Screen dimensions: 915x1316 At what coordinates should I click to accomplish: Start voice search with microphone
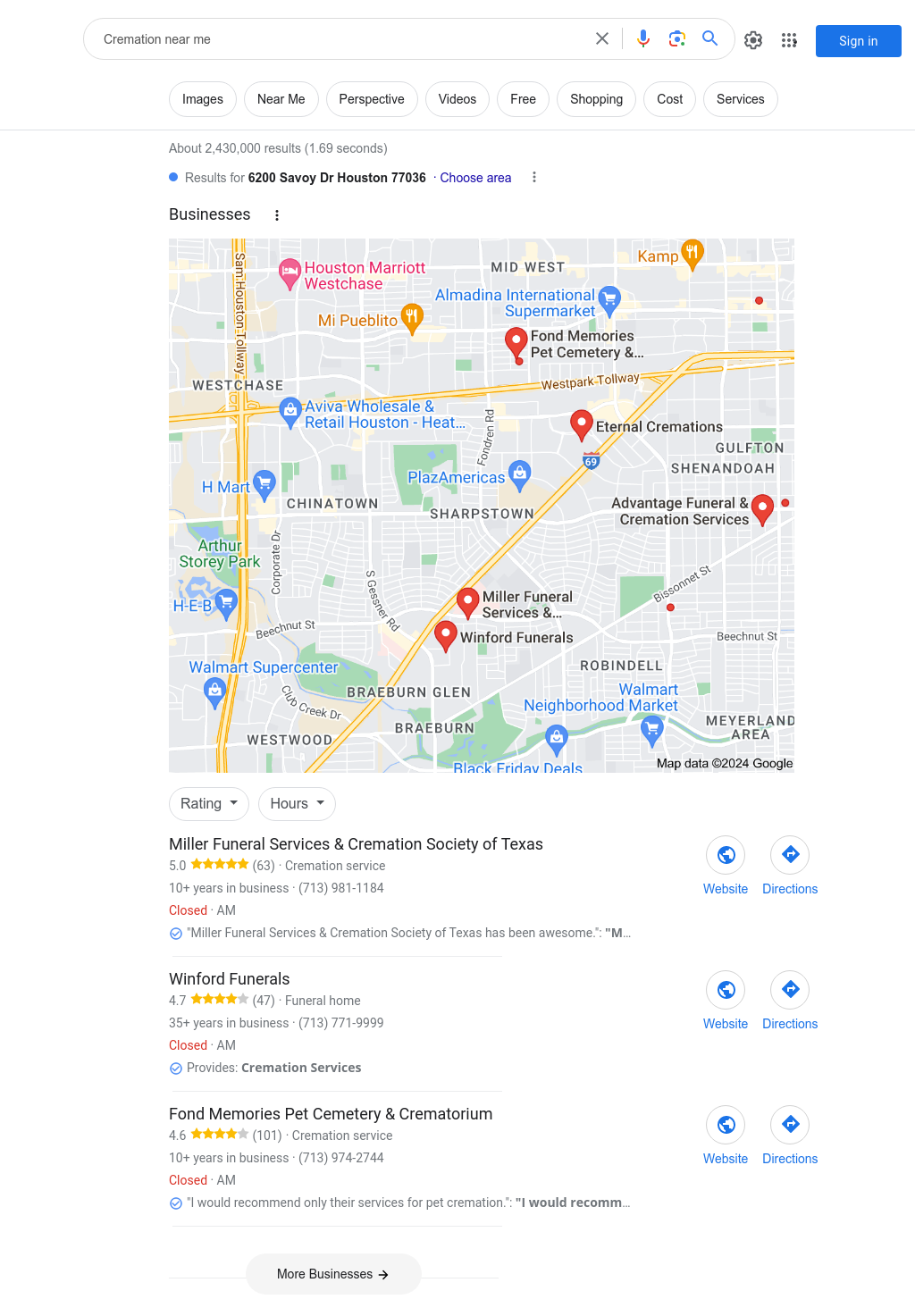click(643, 38)
